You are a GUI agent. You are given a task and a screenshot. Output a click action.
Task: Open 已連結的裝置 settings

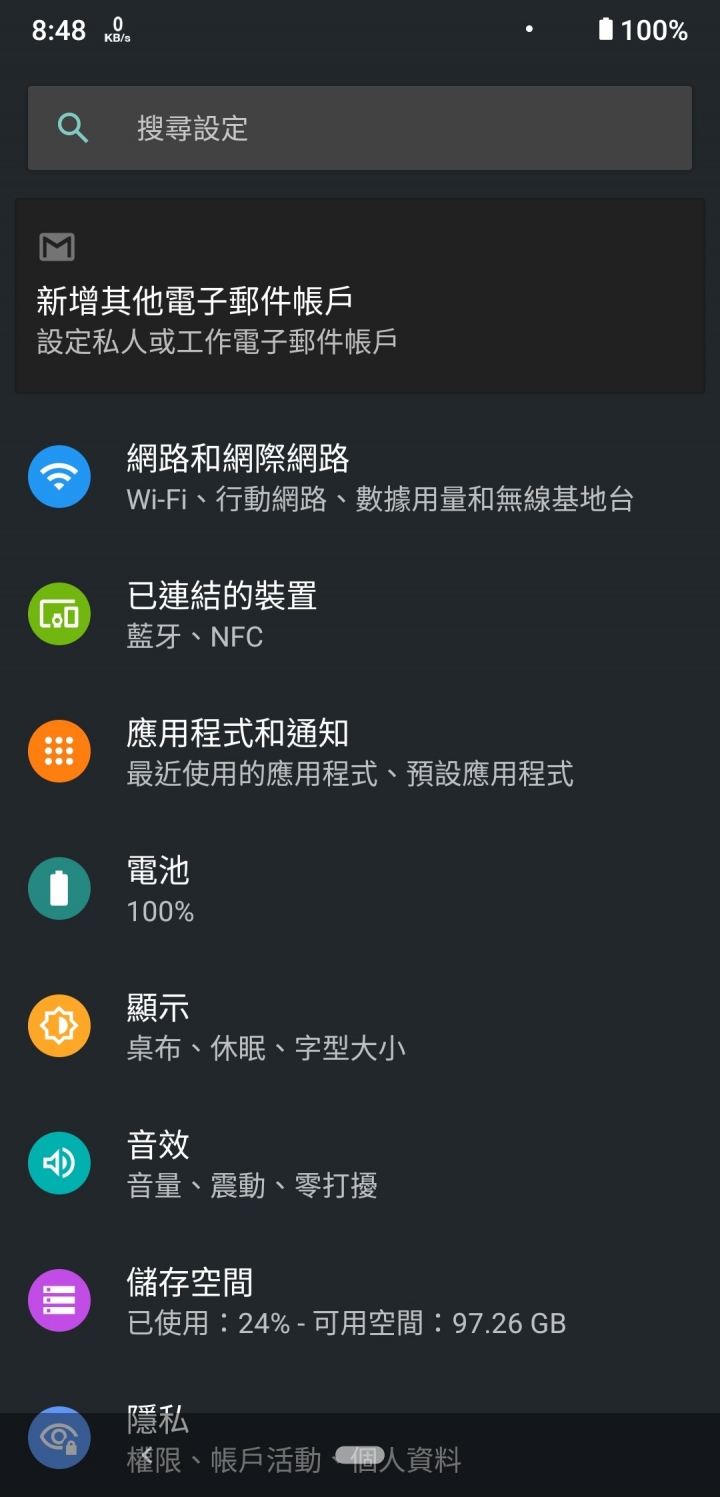point(360,614)
